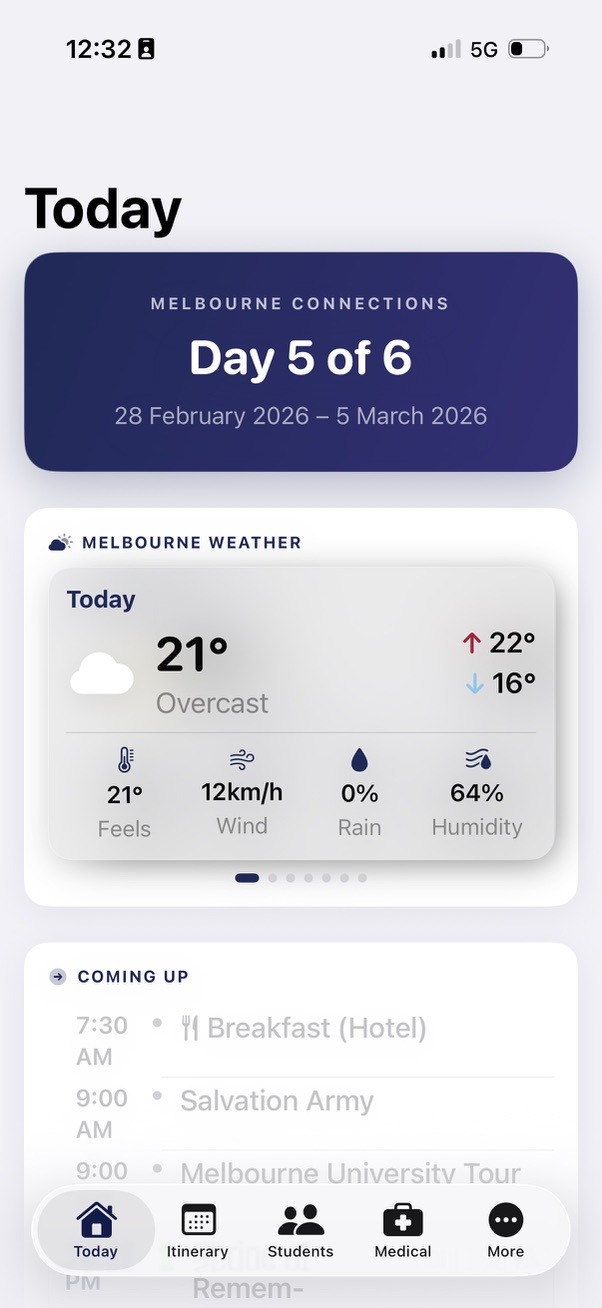602x1308 pixels.
Task: Go to the Students tab
Action: tap(300, 1230)
